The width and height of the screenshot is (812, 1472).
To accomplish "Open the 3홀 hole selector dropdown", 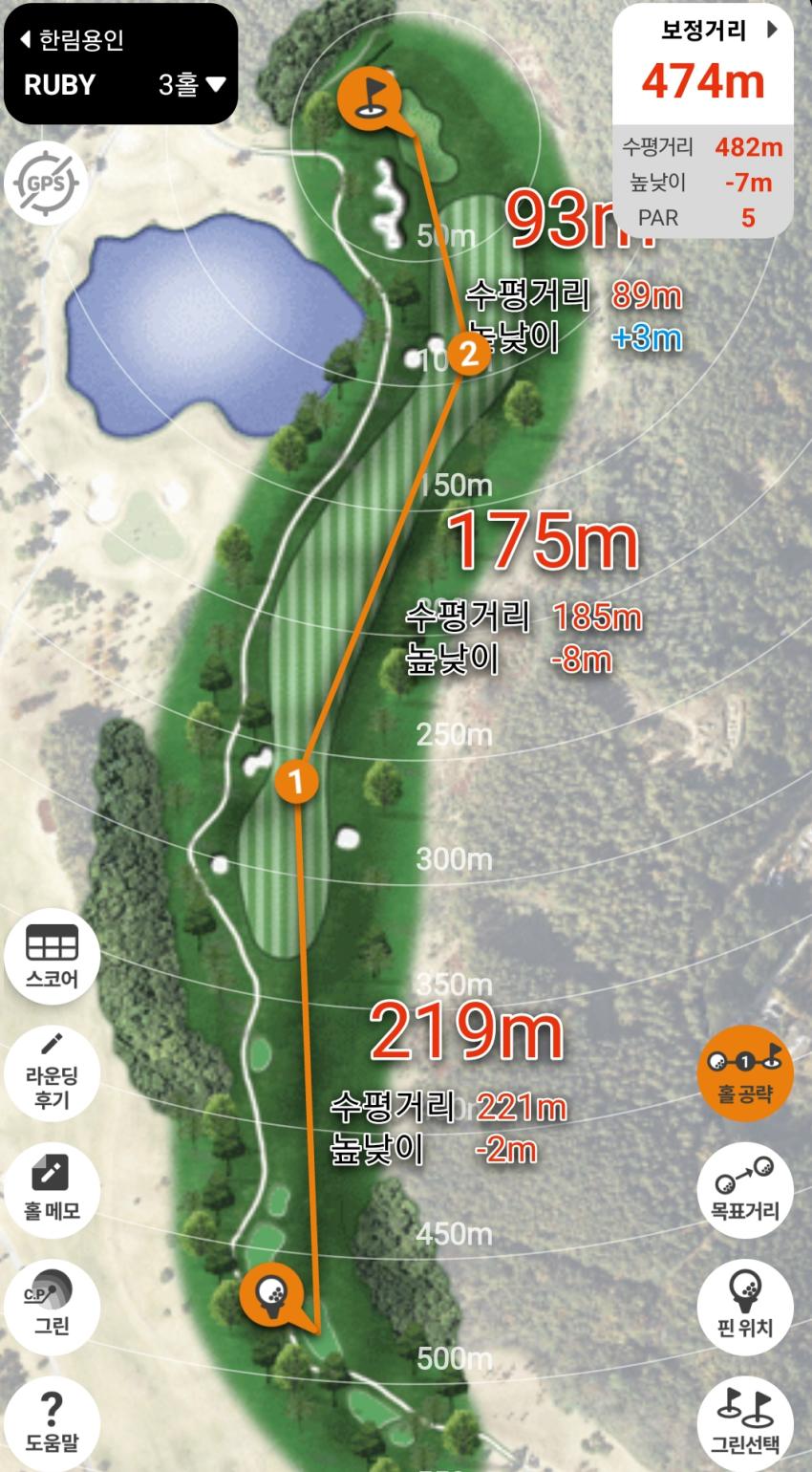I will coord(191,85).
